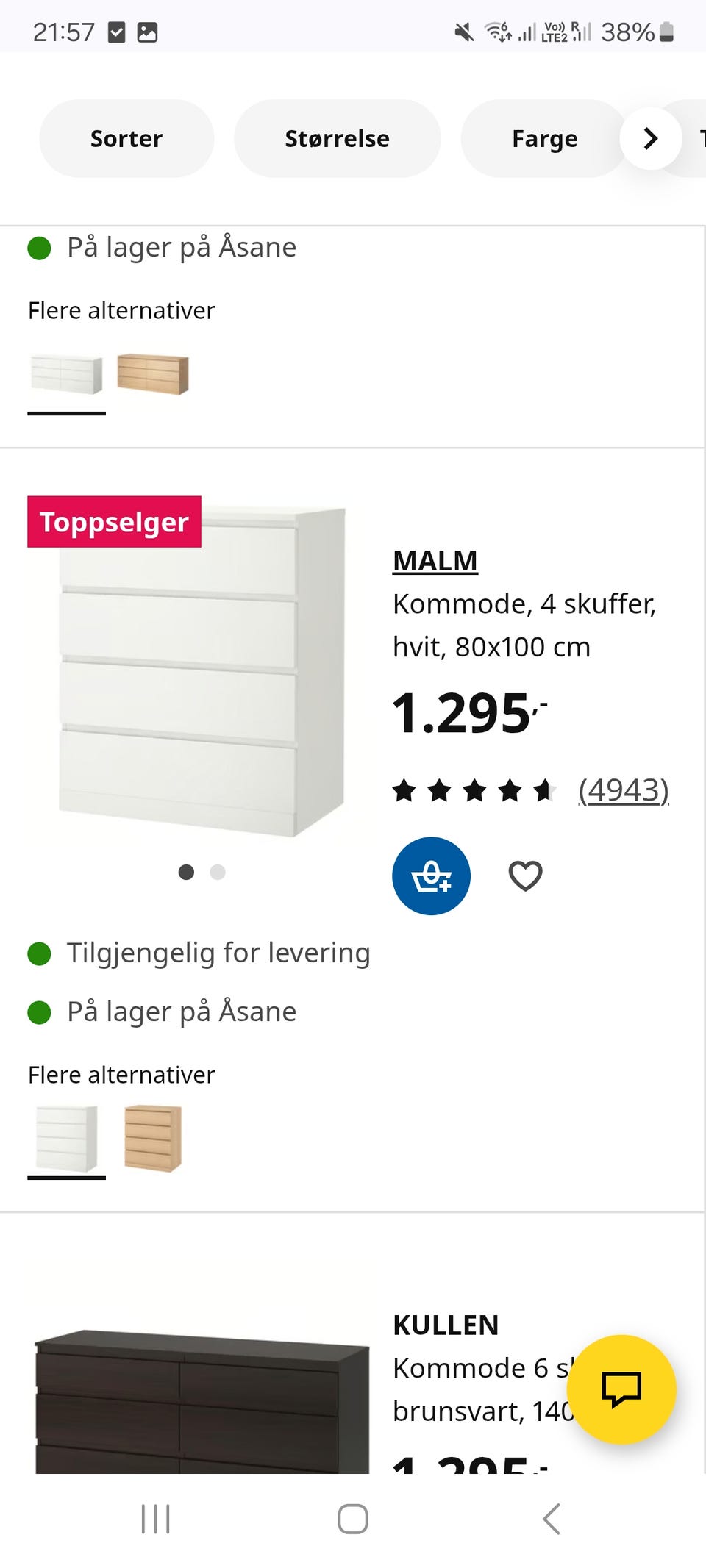
Task: Open the KULLEN kommode listing
Action: click(446, 1325)
